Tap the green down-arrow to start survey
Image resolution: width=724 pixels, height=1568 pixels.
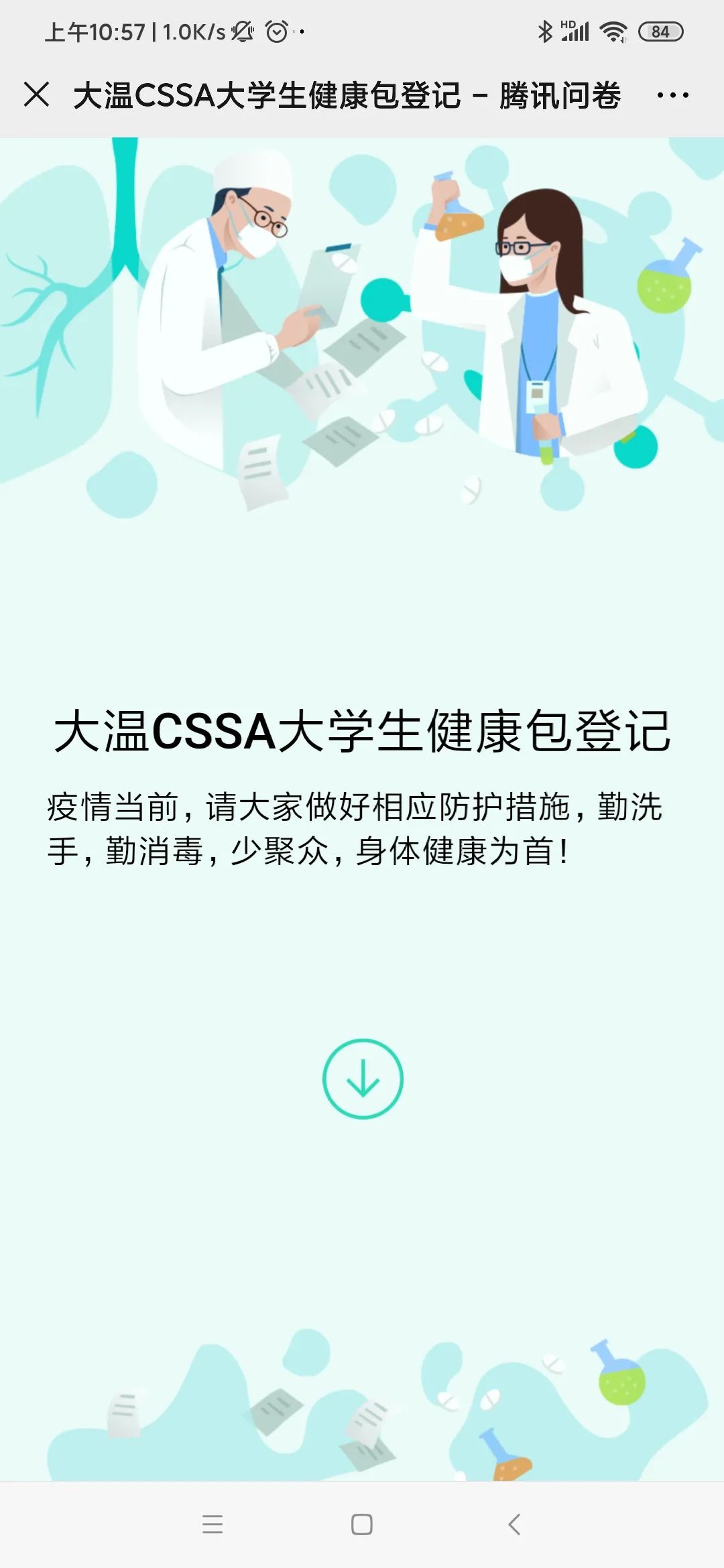click(x=363, y=1078)
